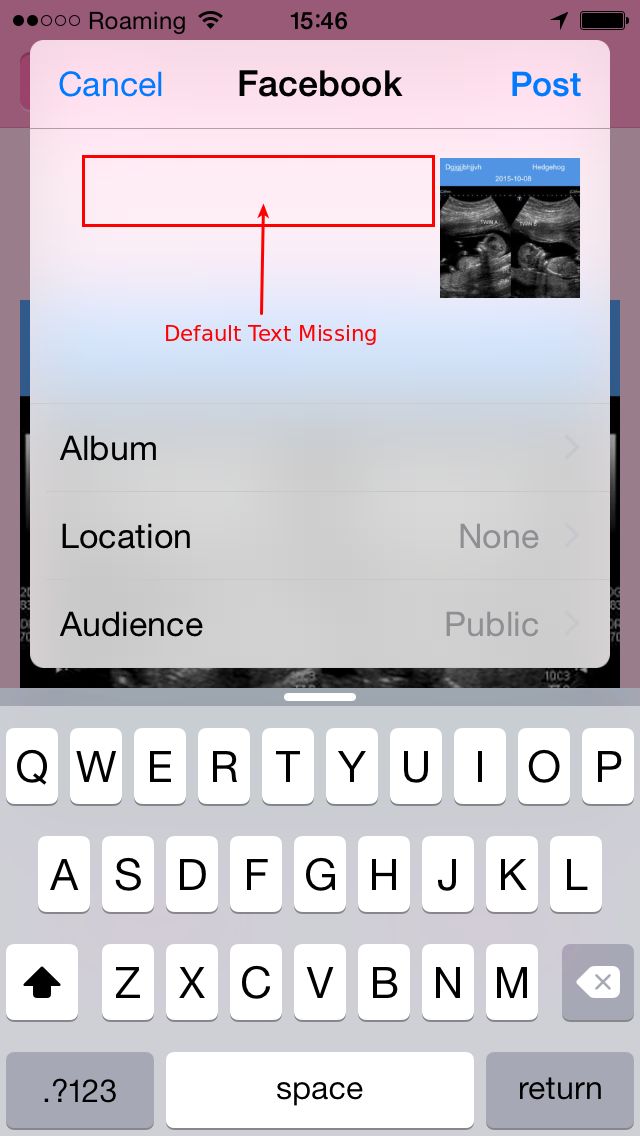The height and width of the screenshot is (1136, 640).
Task: Cancel the Facebook post
Action: click(x=110, y=85)
